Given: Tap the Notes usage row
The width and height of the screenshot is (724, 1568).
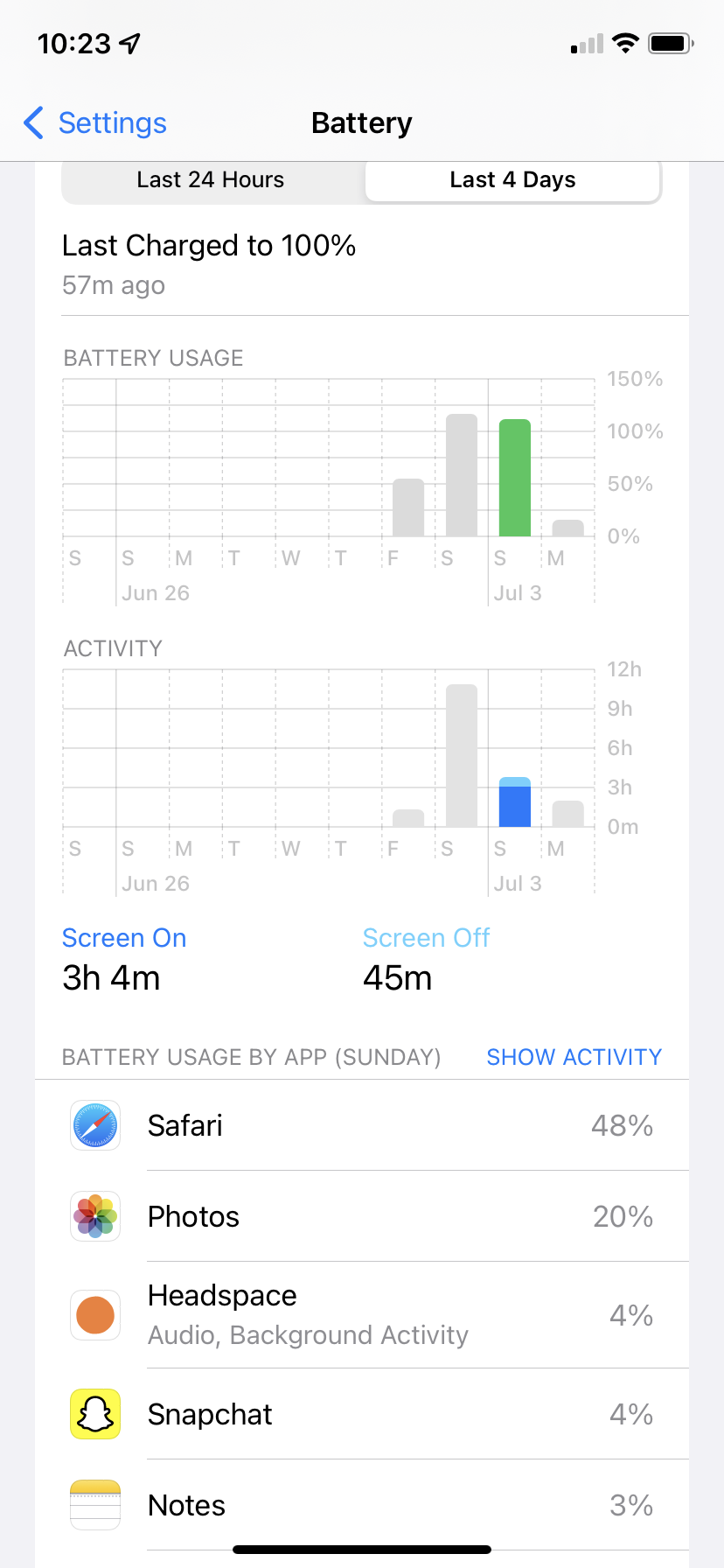Looking at the screenshot, I should (x=362, y=1505).
